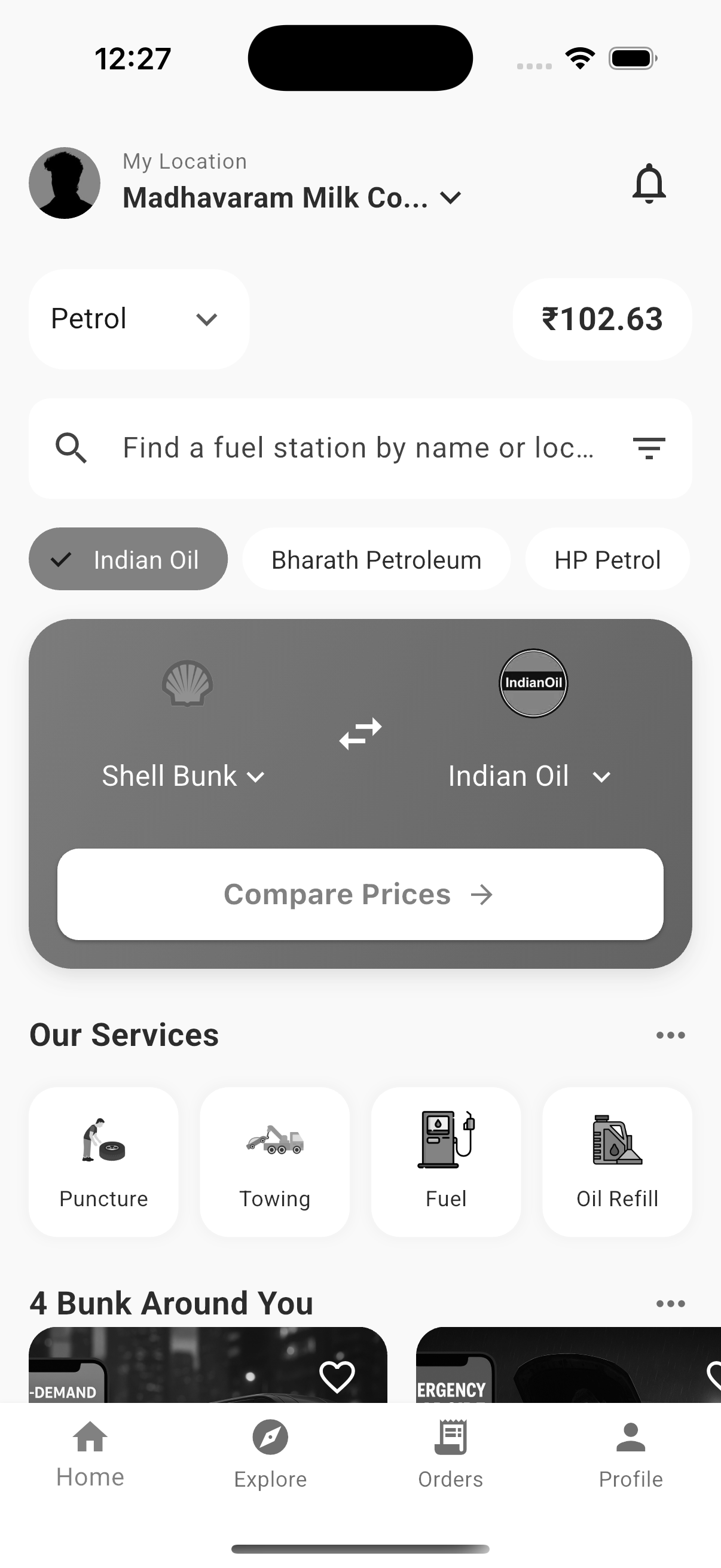Viewport: 721px width, 1568px height.
Task: Toggle the Indian Oil filter chip
Action: point(128,559)
